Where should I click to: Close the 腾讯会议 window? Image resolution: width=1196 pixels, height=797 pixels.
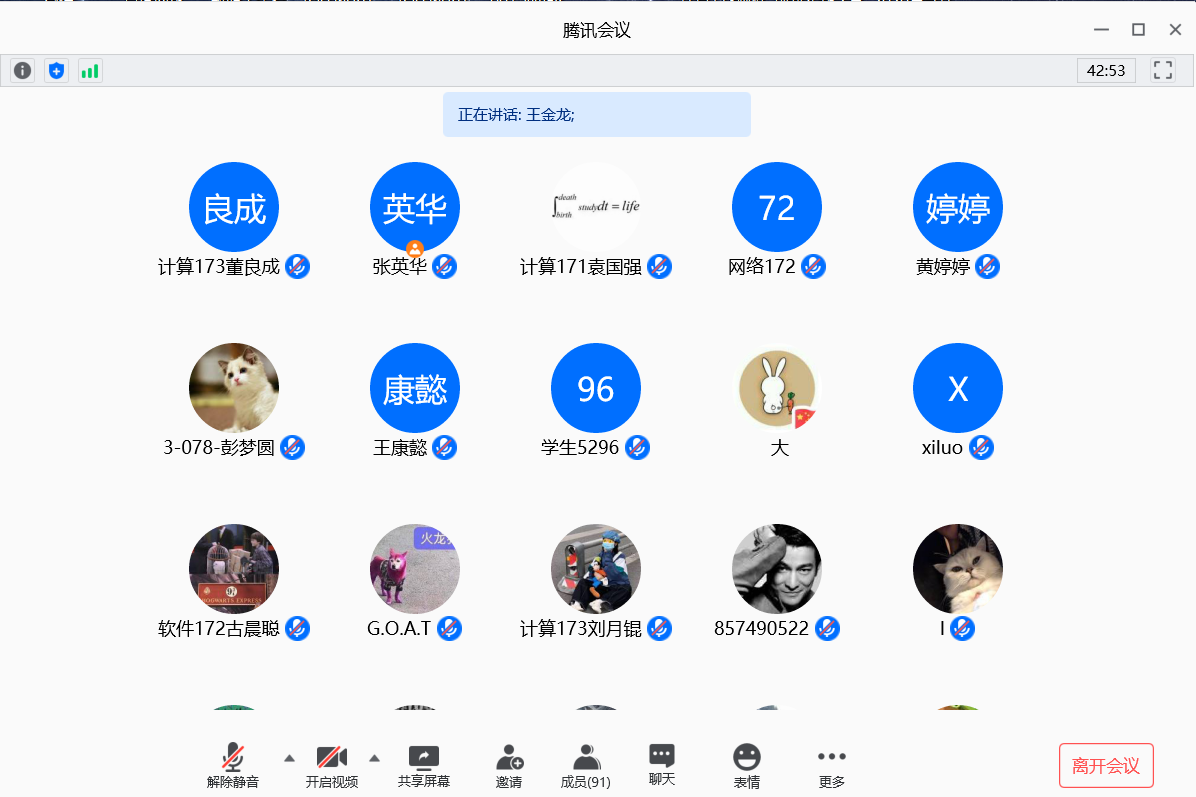[1175, 30]
